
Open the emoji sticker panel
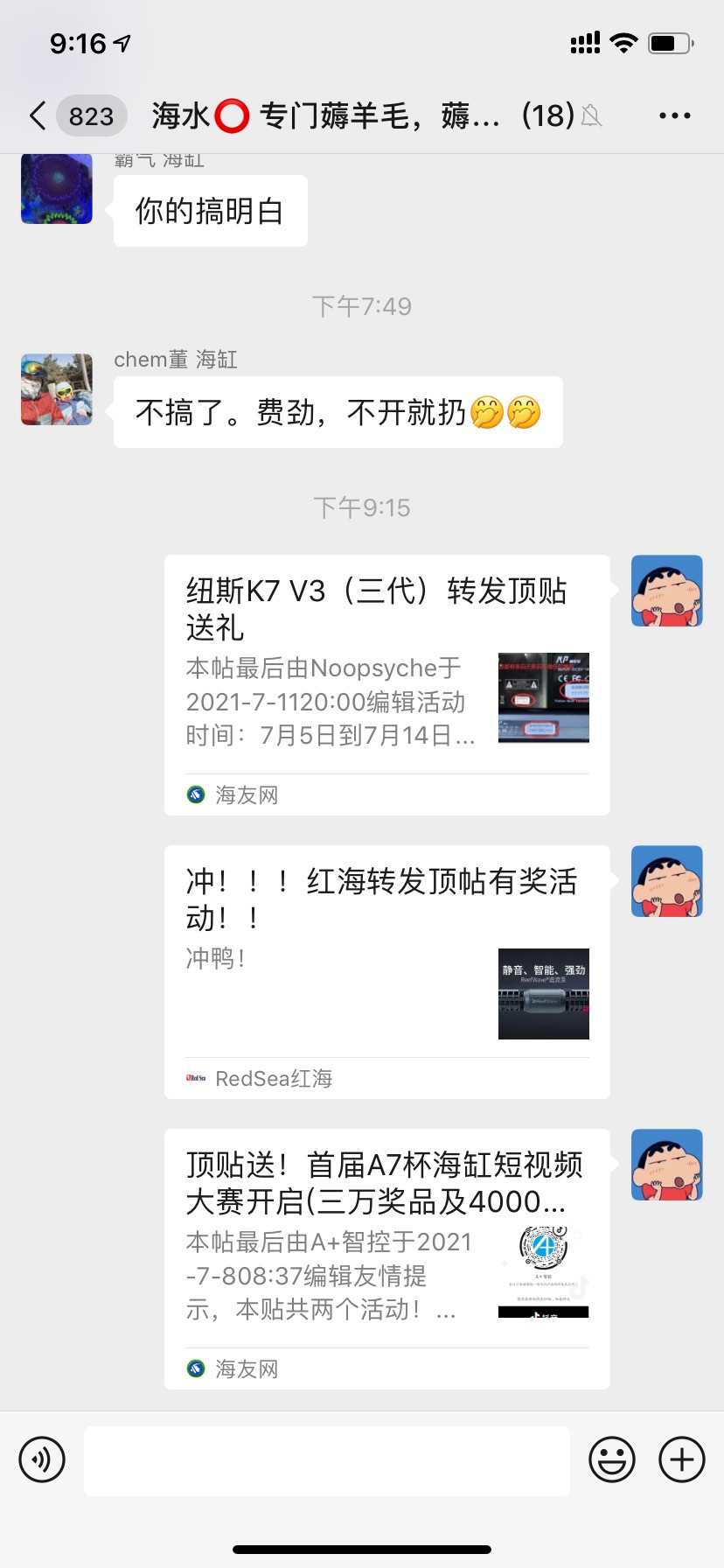tap(611, 1459)
